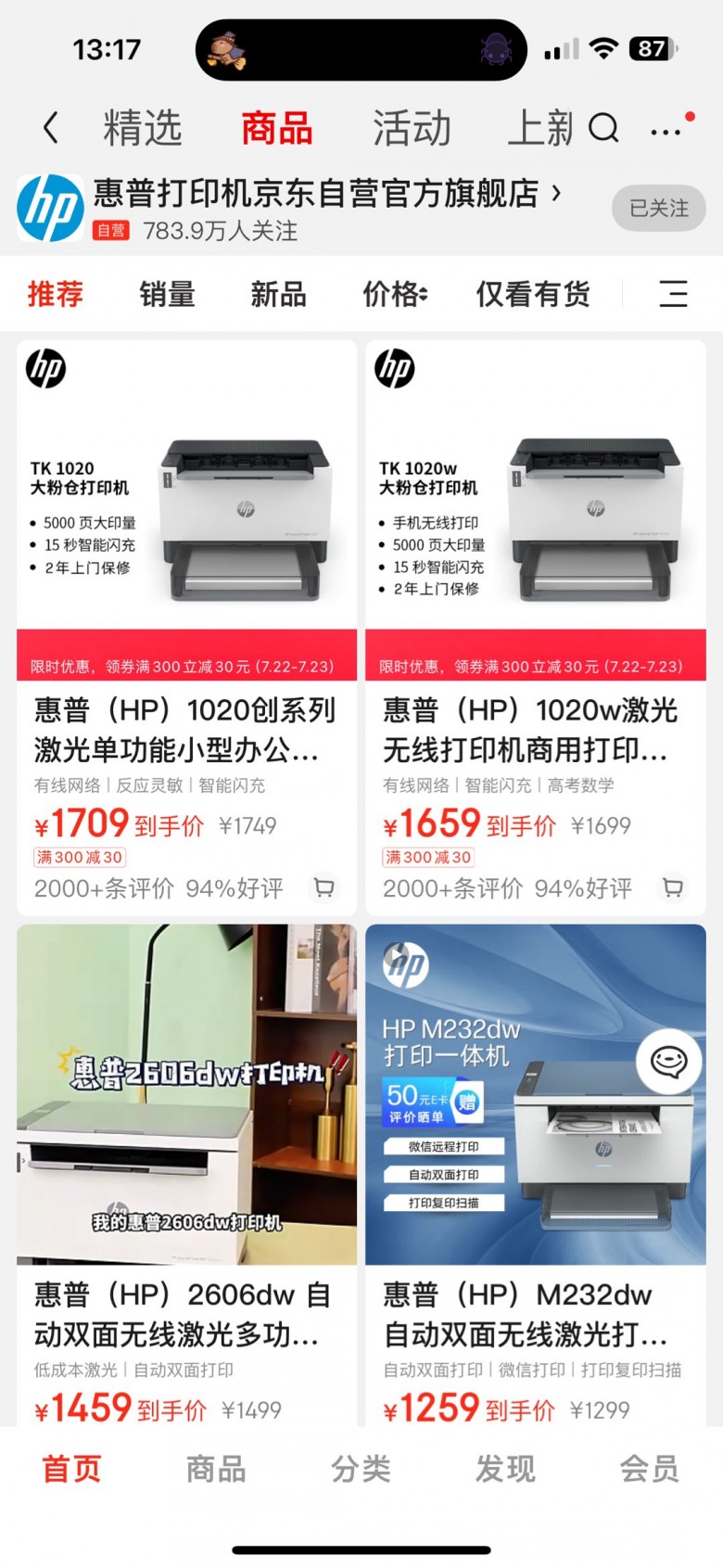
Task: Sort products by 销量
Action: pos(167,294)
